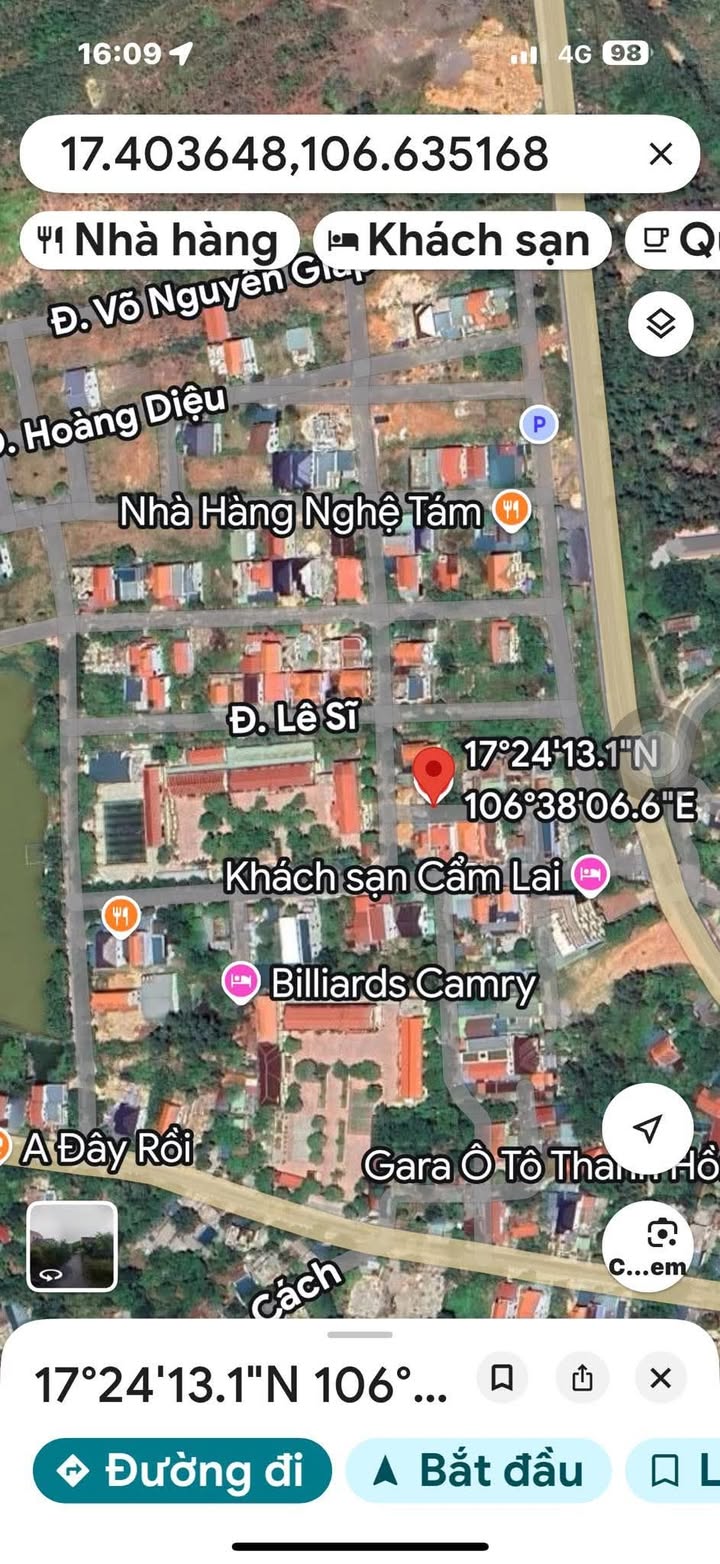Open Khách sạn Cẩm Lai hotel marker
The height and width of the screenshot is (1564, 720).
pos(591,876)
